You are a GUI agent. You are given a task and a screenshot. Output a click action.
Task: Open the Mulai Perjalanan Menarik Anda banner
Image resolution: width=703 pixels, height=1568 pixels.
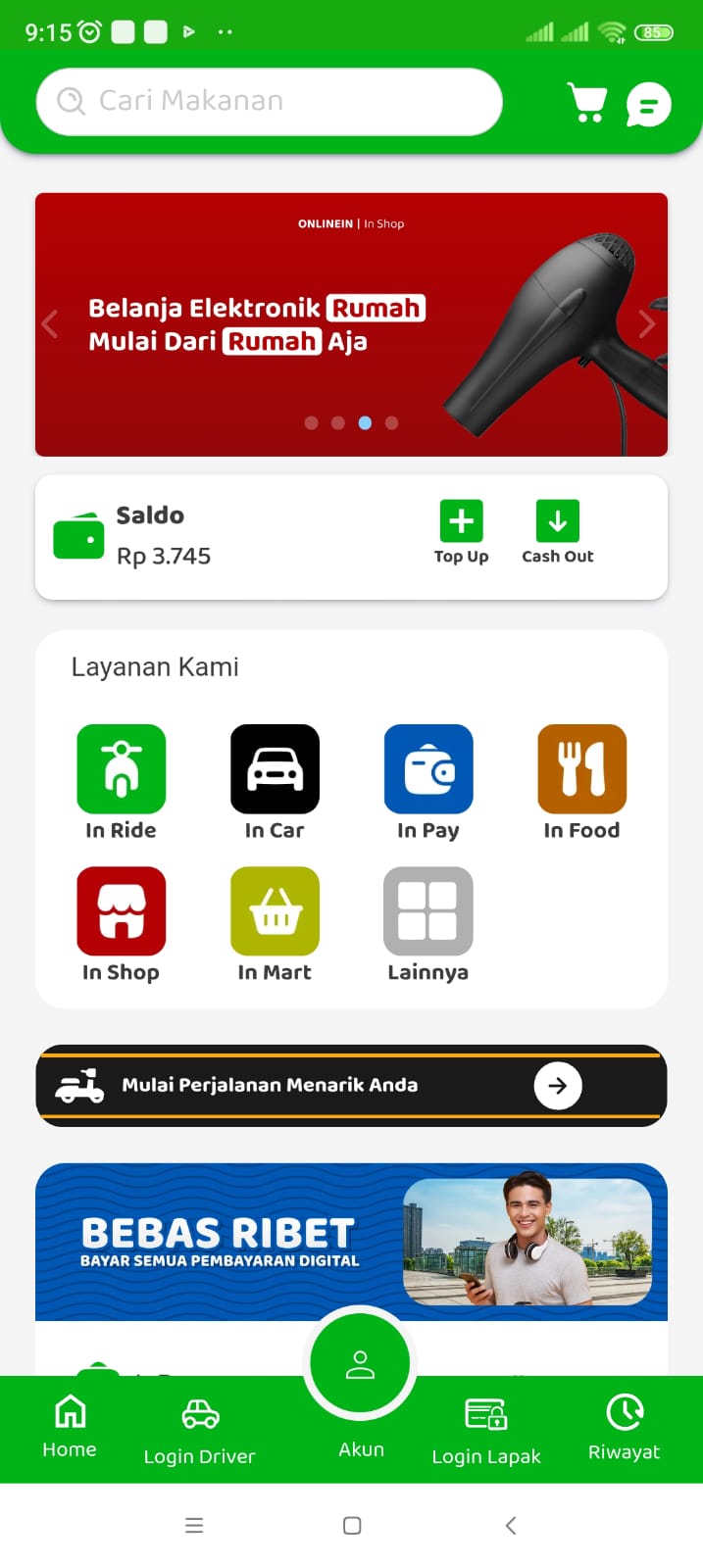click(x=351, y=1085)
